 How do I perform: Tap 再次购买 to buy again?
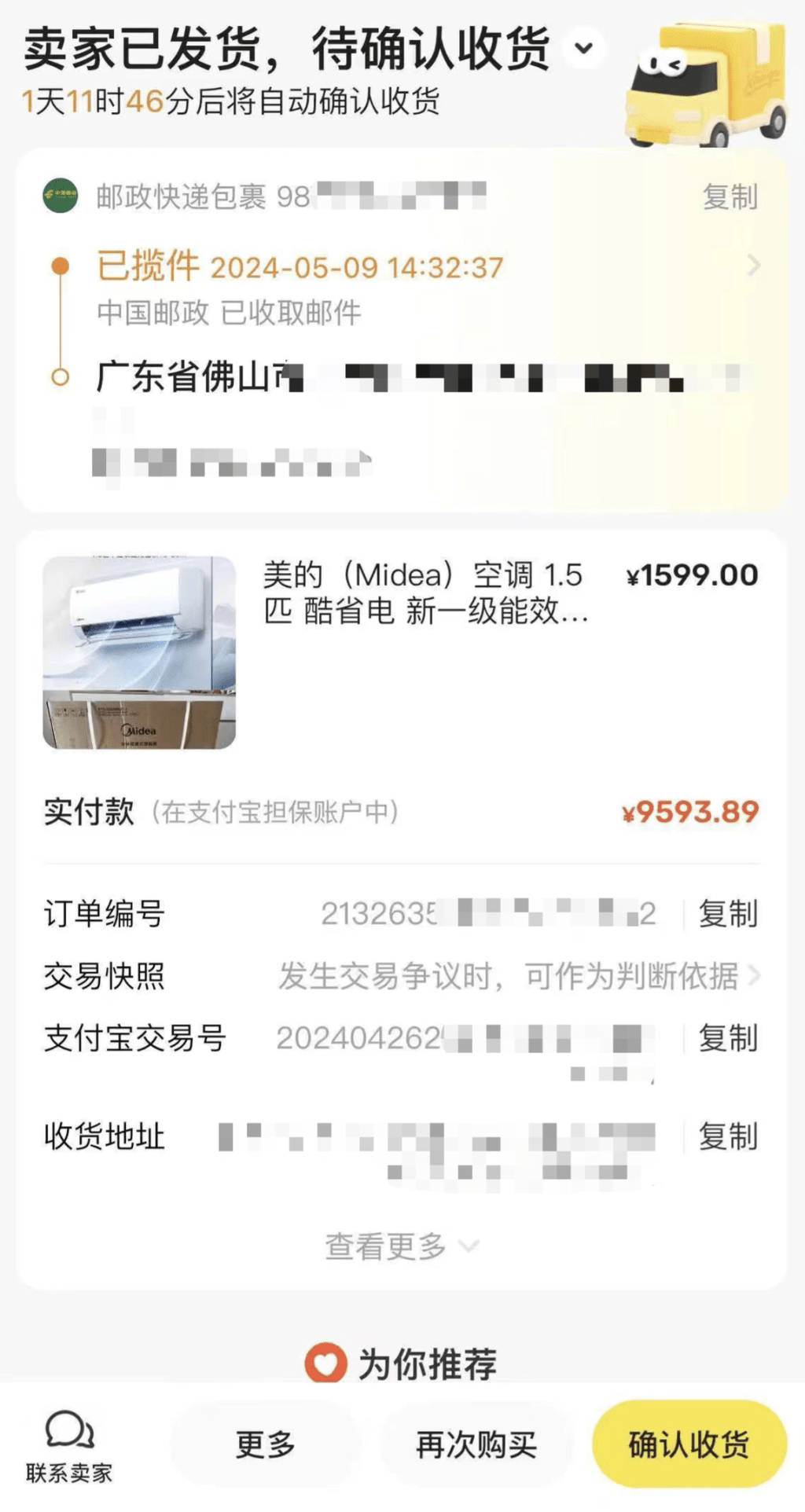pos(476,1444)
